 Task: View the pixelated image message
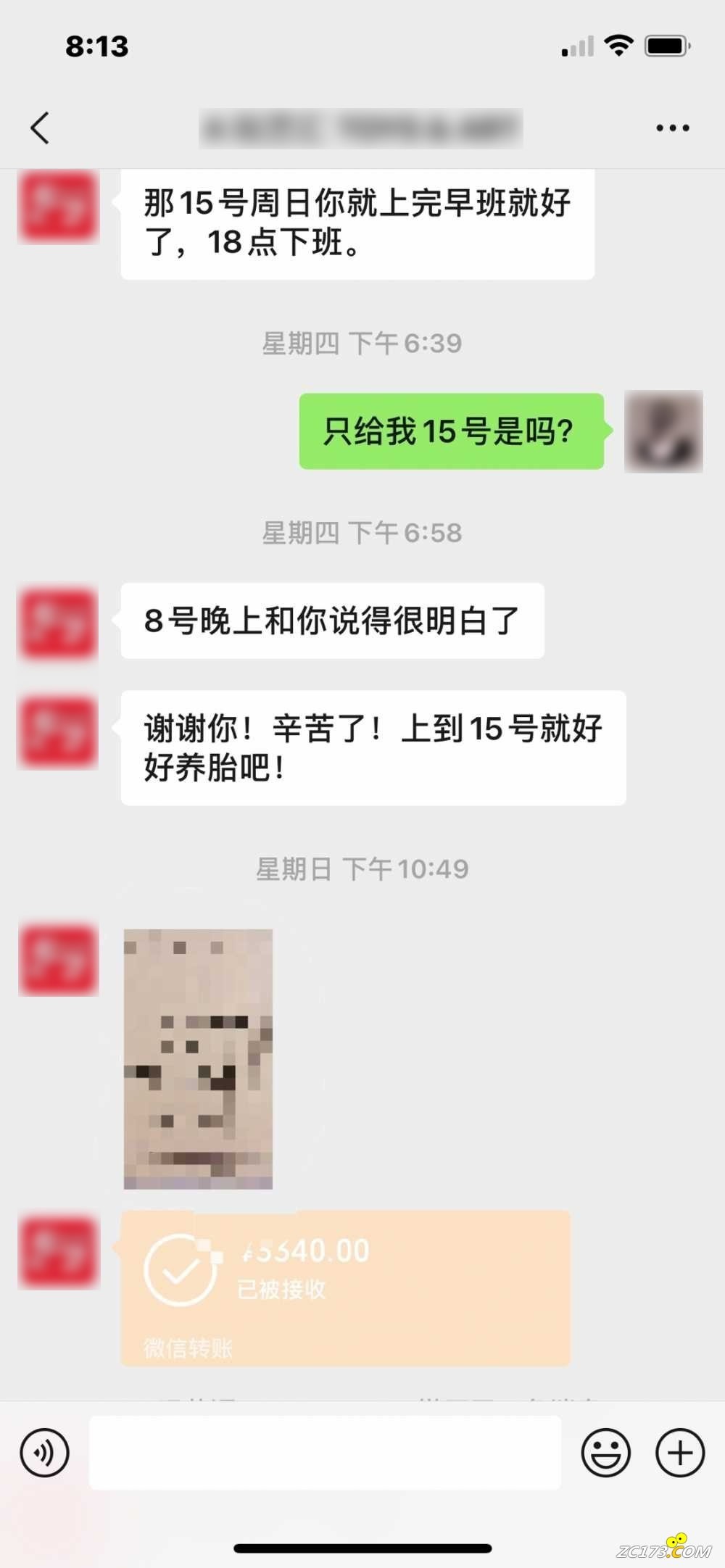coord(198,1058)
